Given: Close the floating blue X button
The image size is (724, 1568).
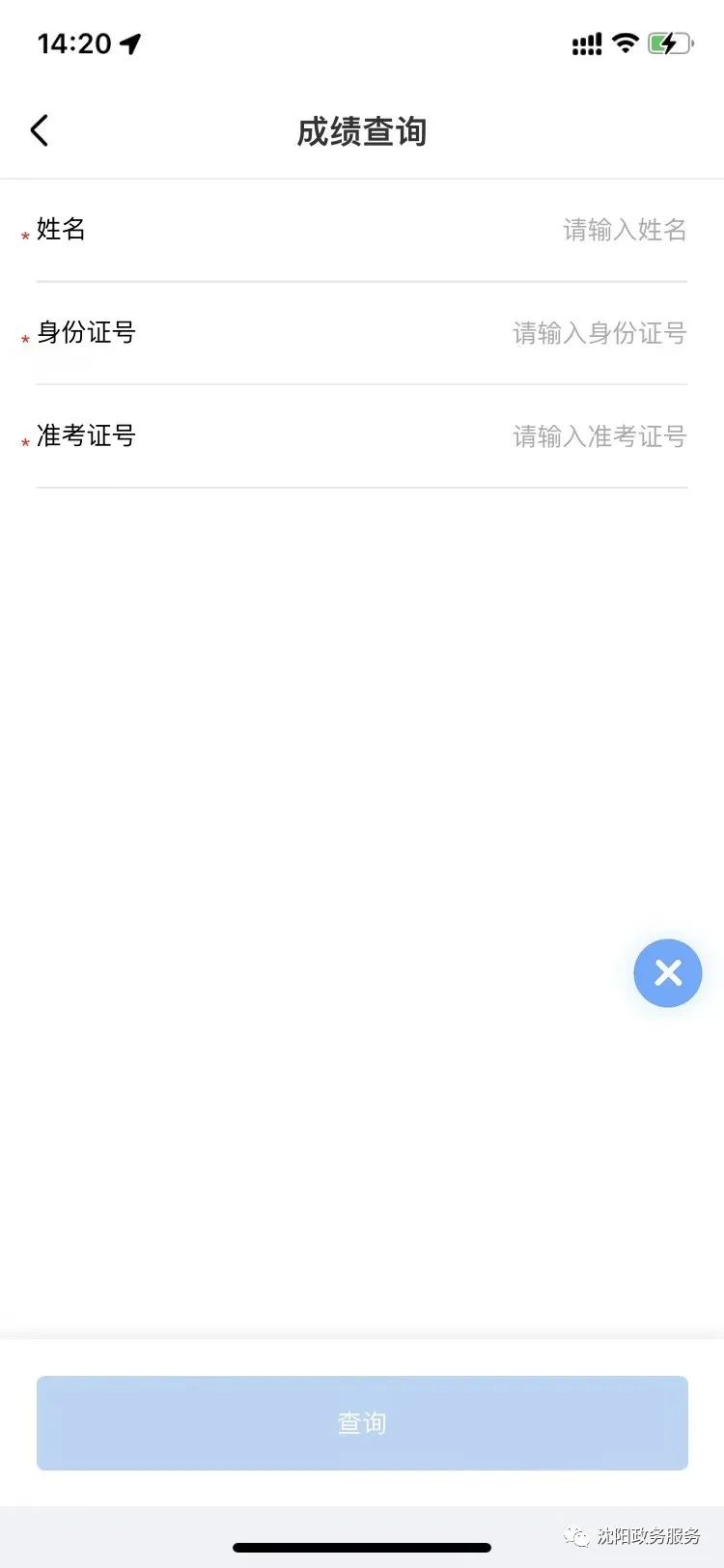Looking at the screenshot, I should point(667,973).
